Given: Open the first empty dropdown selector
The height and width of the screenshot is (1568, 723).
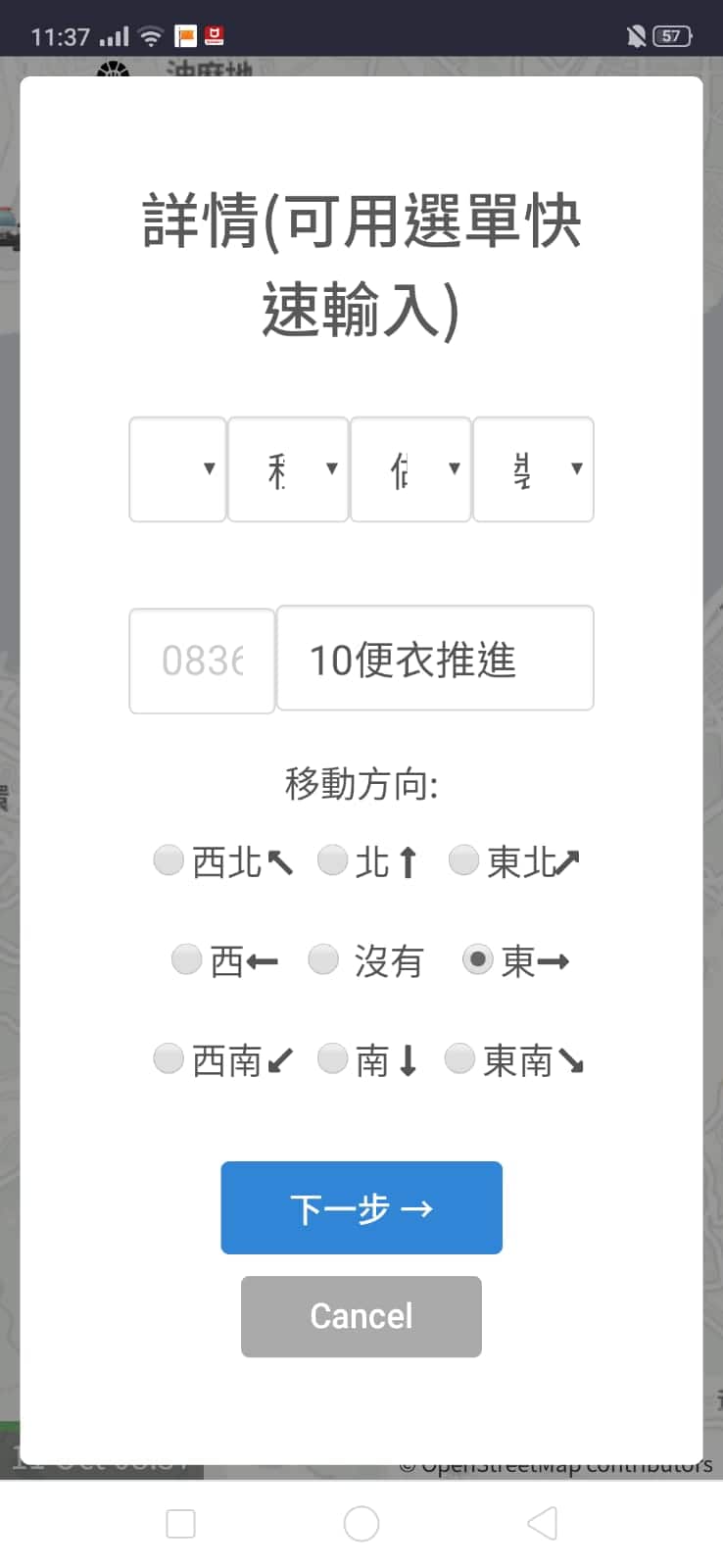Looking at the screenshot, I should coord(177,469).
